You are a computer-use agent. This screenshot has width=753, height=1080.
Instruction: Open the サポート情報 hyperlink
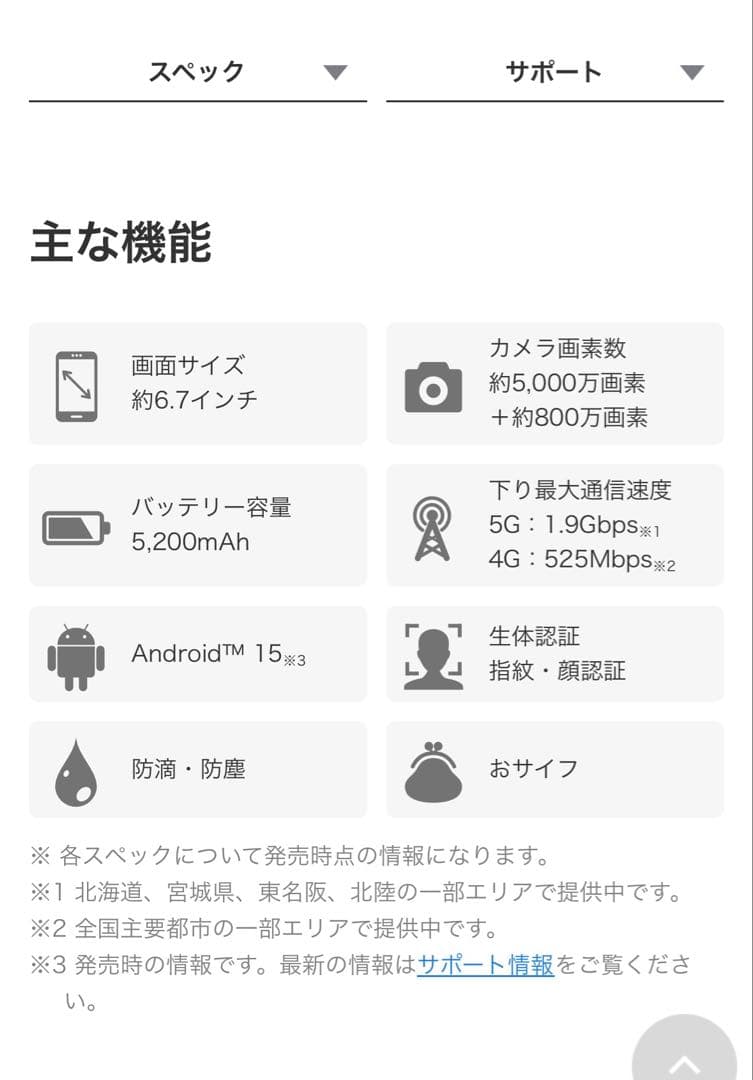489,968
